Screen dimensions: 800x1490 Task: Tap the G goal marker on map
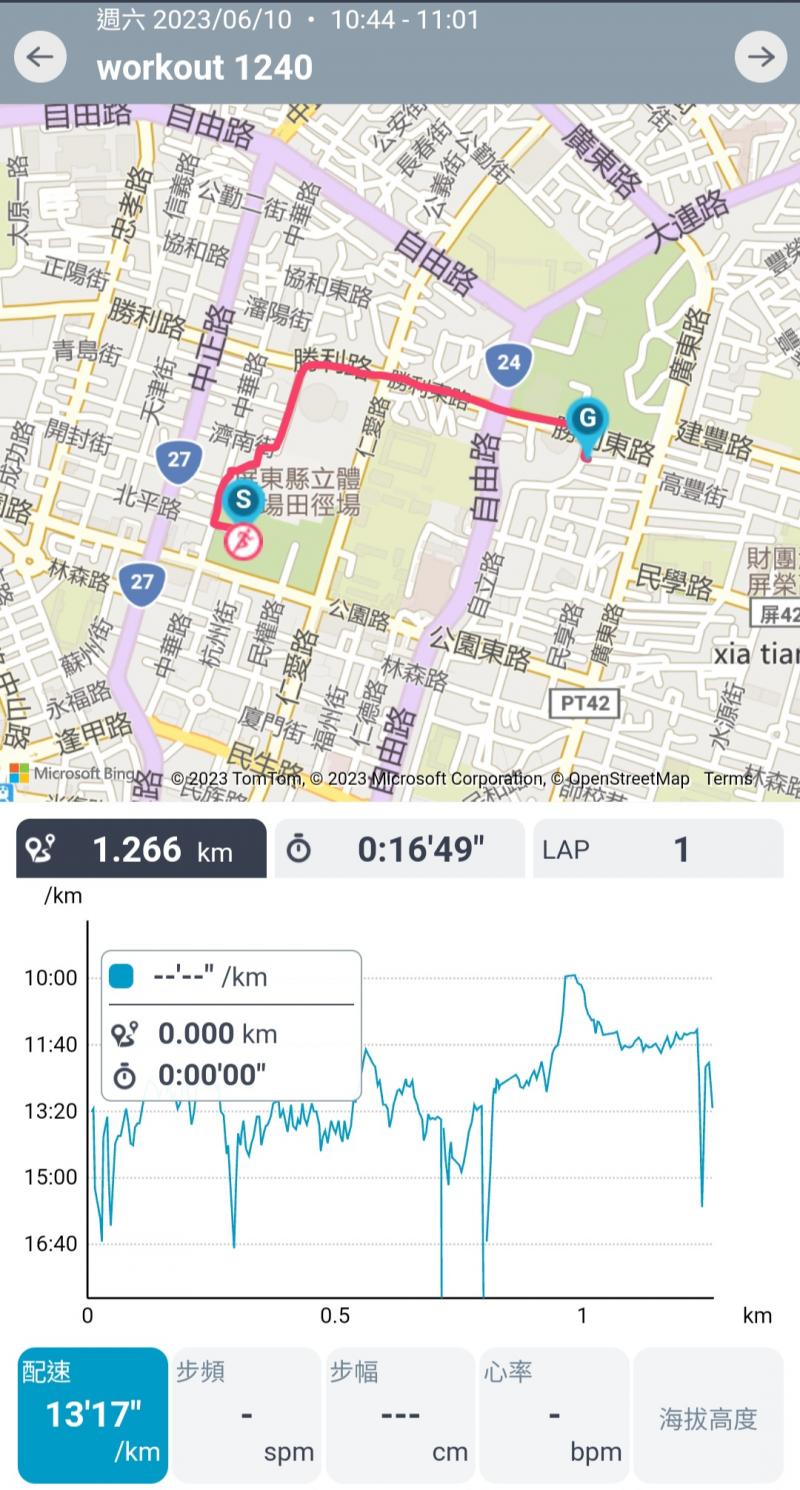[586, 418]
